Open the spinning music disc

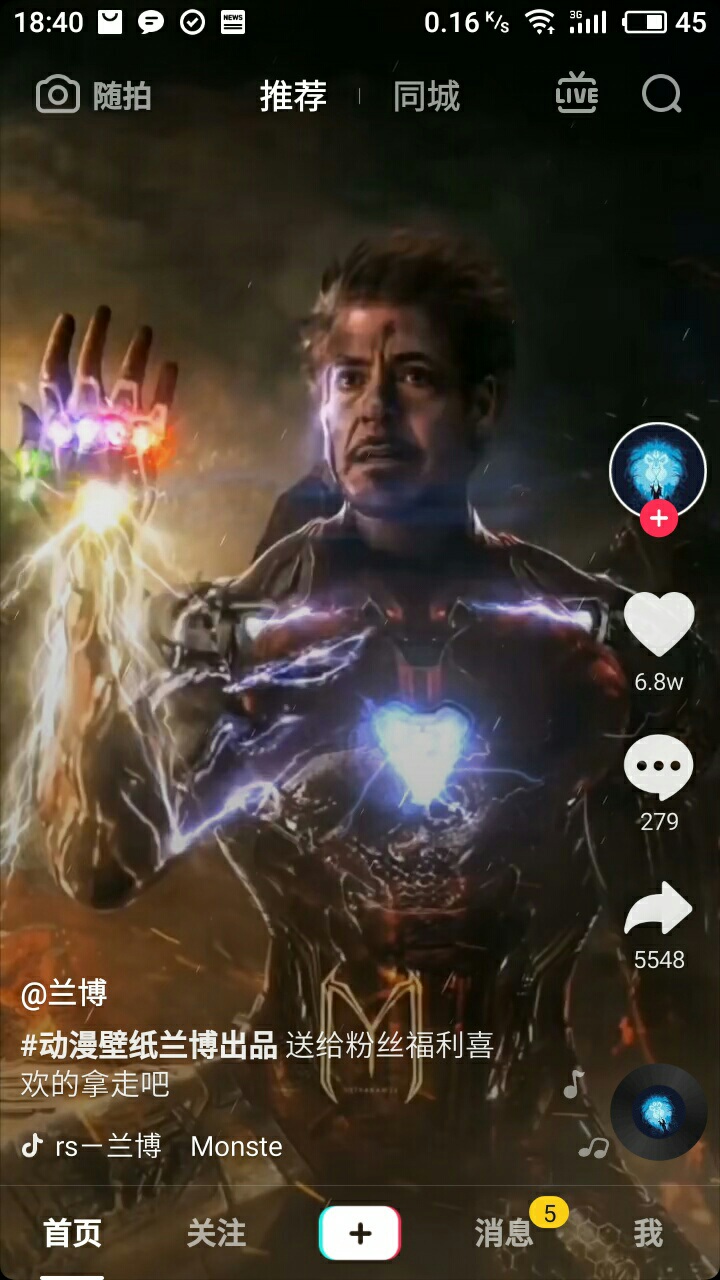658,1111
